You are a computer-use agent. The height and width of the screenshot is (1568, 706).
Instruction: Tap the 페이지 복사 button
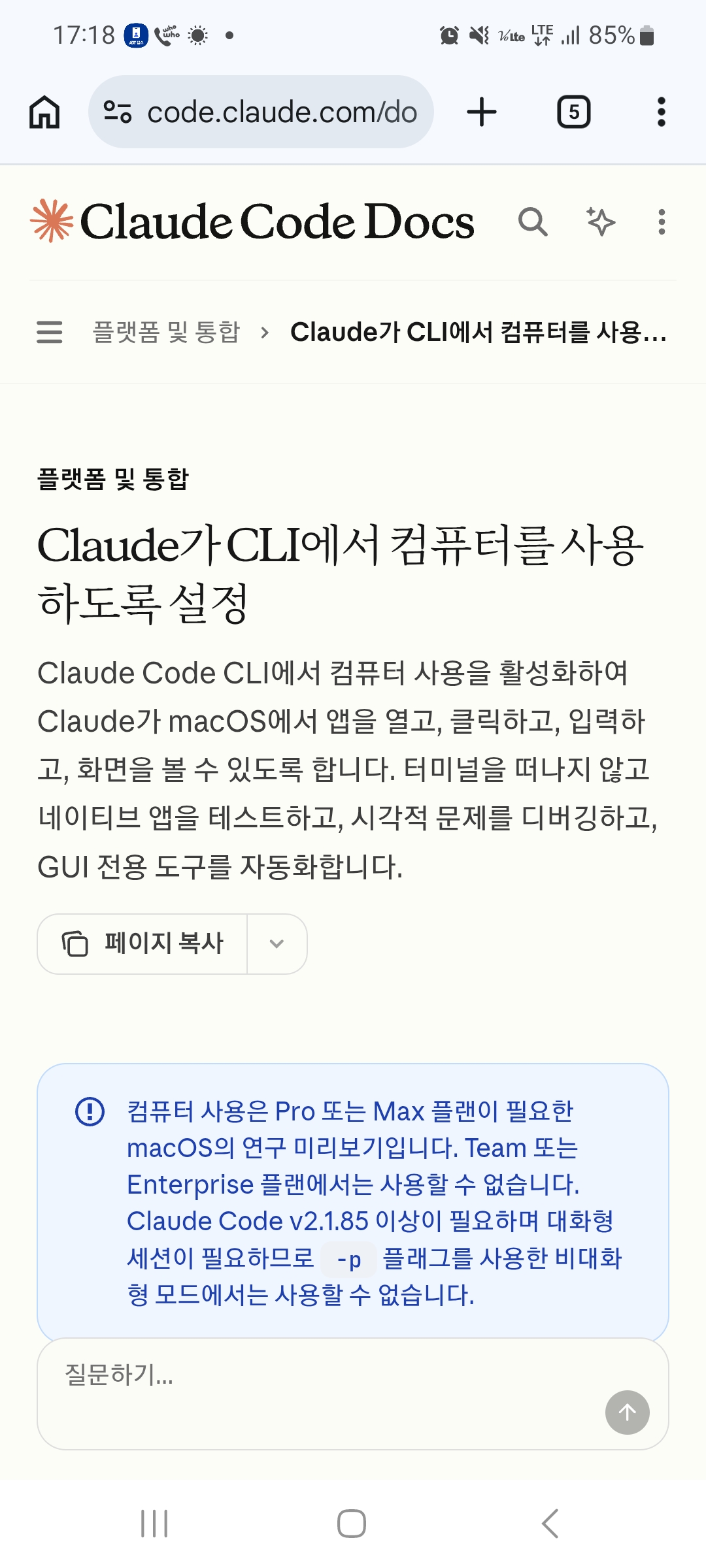143,943
